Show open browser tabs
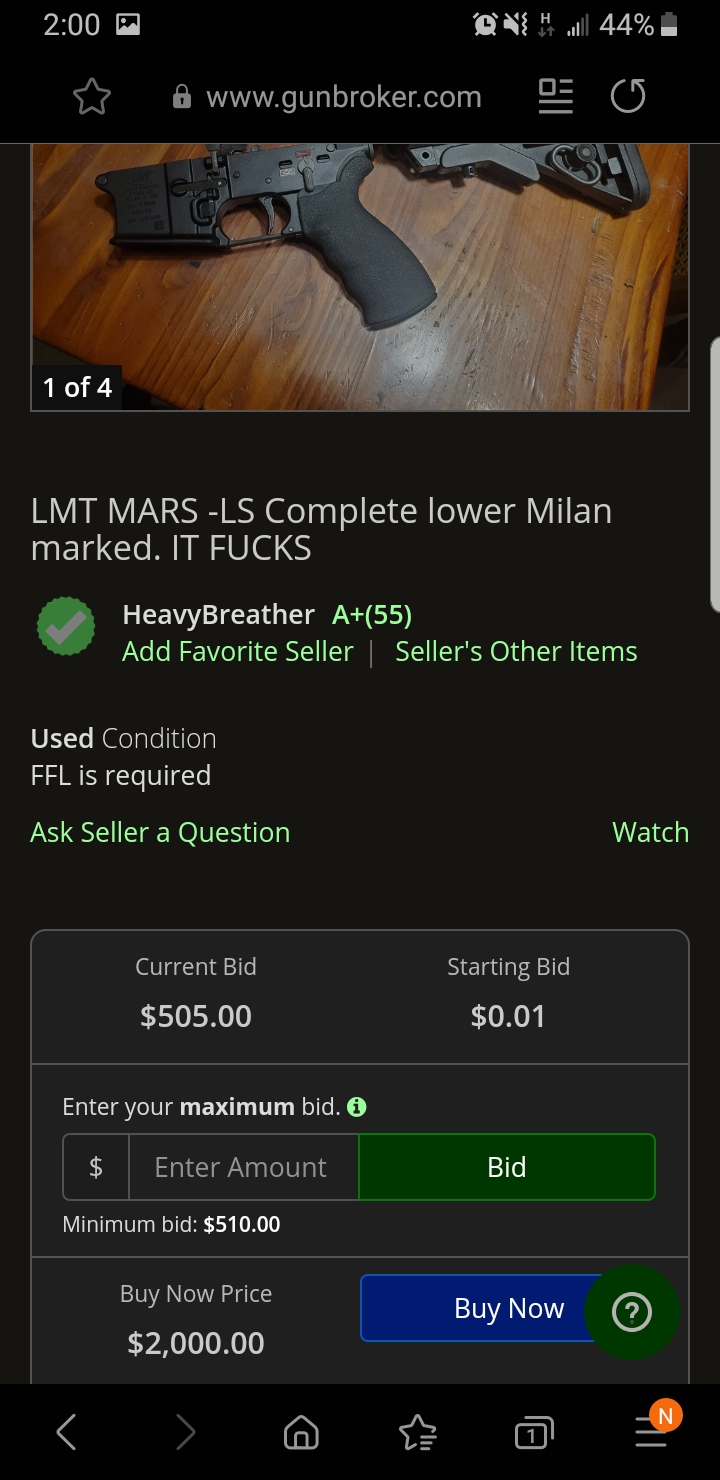720x1480 pixels. click(534, 1433)
